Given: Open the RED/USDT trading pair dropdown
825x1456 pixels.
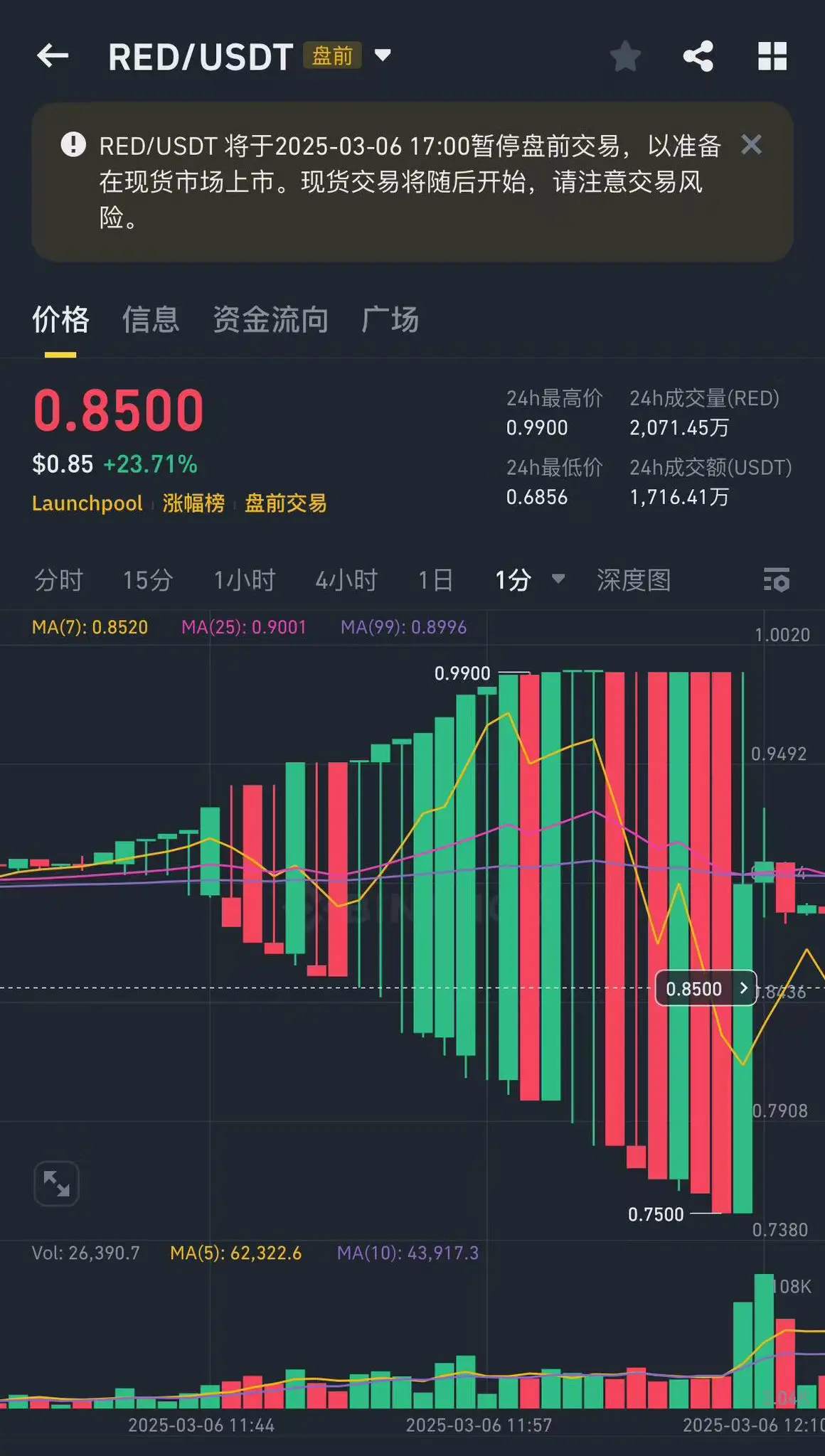Looking at the screenshot, I should (383, 55).
